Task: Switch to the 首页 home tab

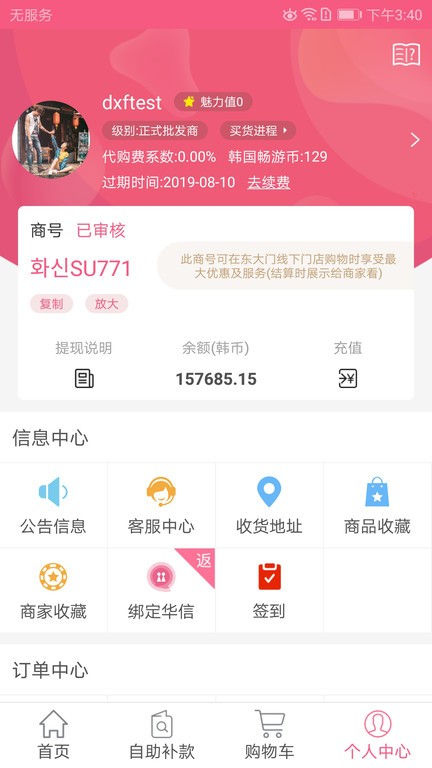Action: point(53,735)
